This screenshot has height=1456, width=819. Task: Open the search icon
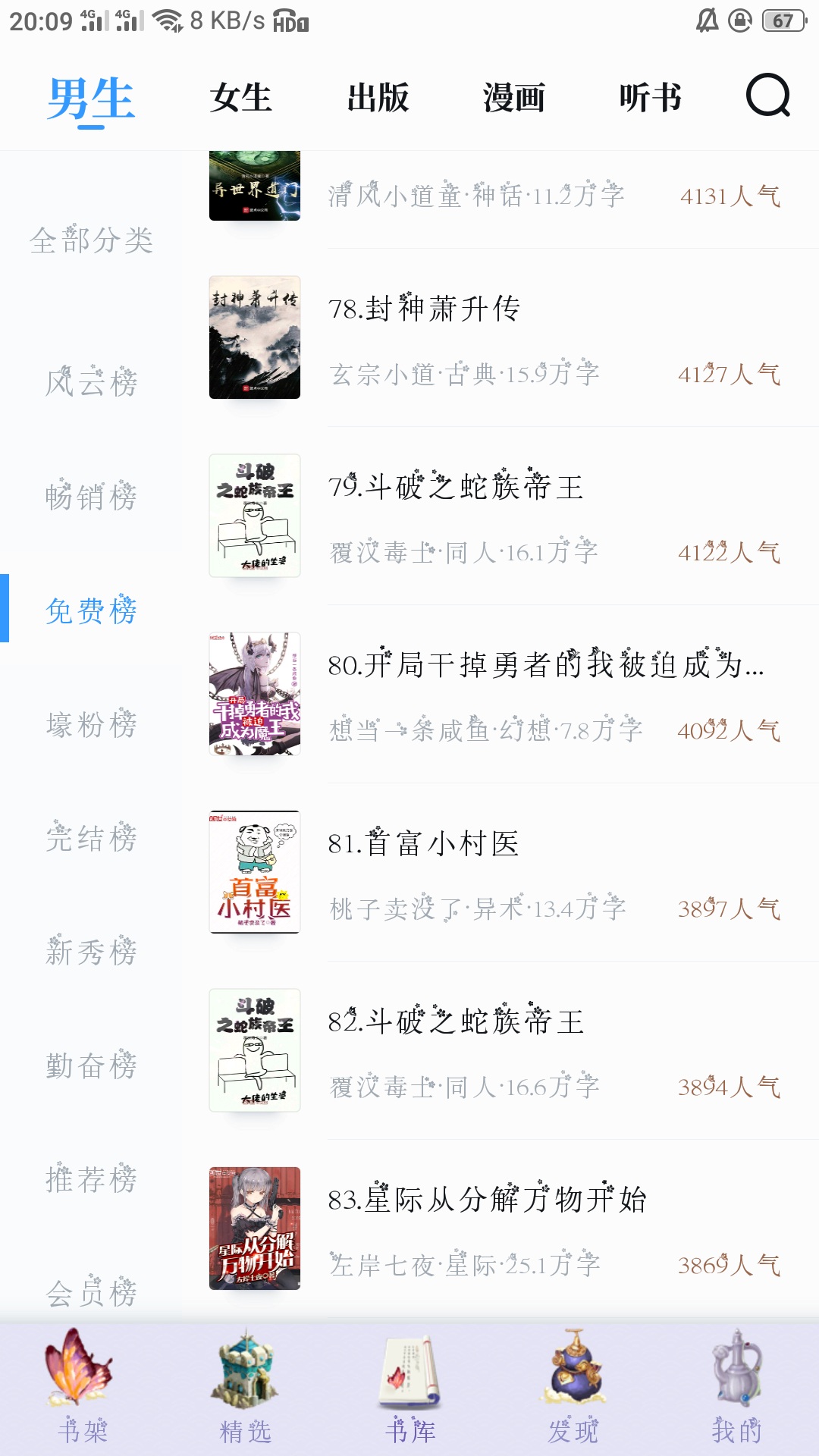coord(768,96)
